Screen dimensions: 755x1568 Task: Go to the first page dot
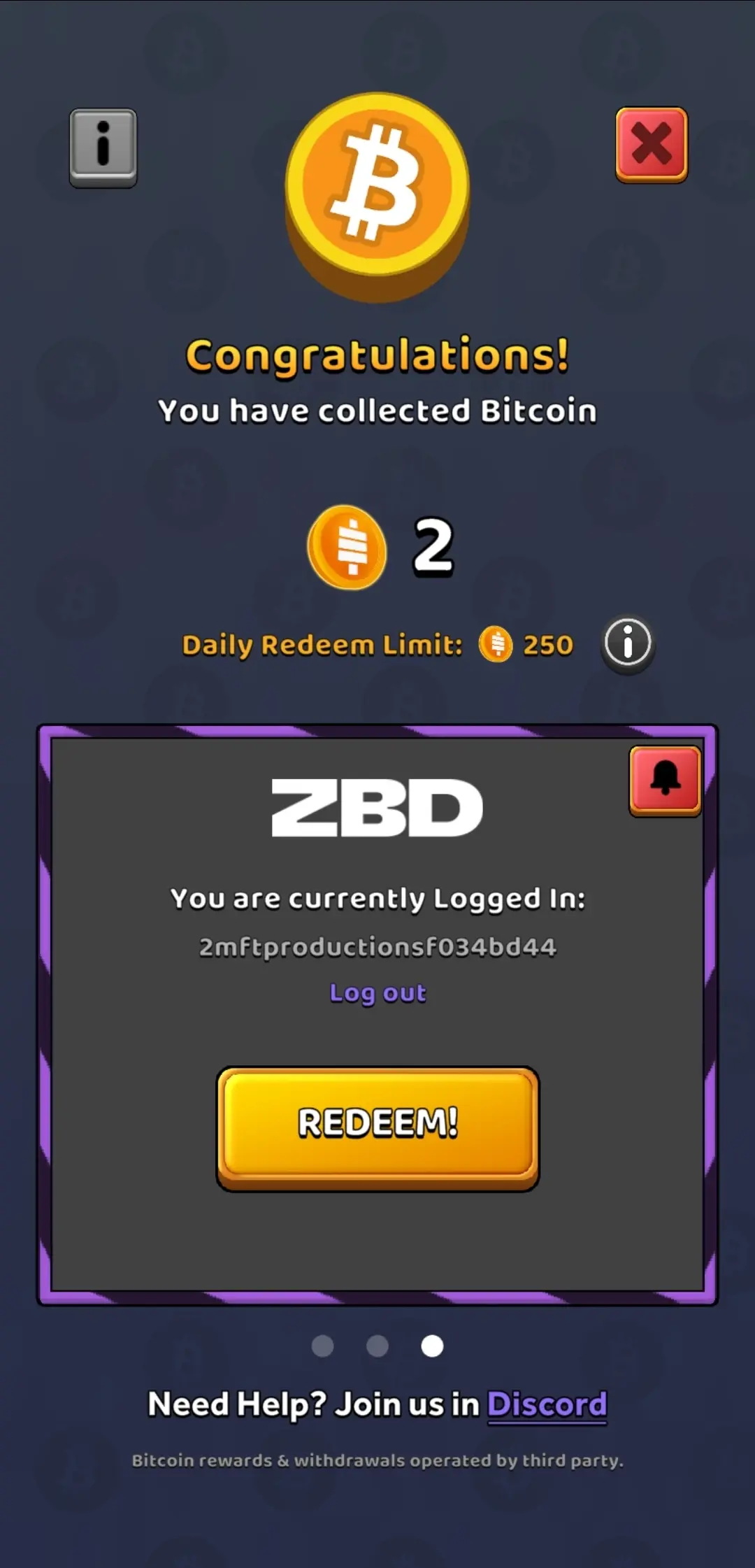pos(322,1346)
